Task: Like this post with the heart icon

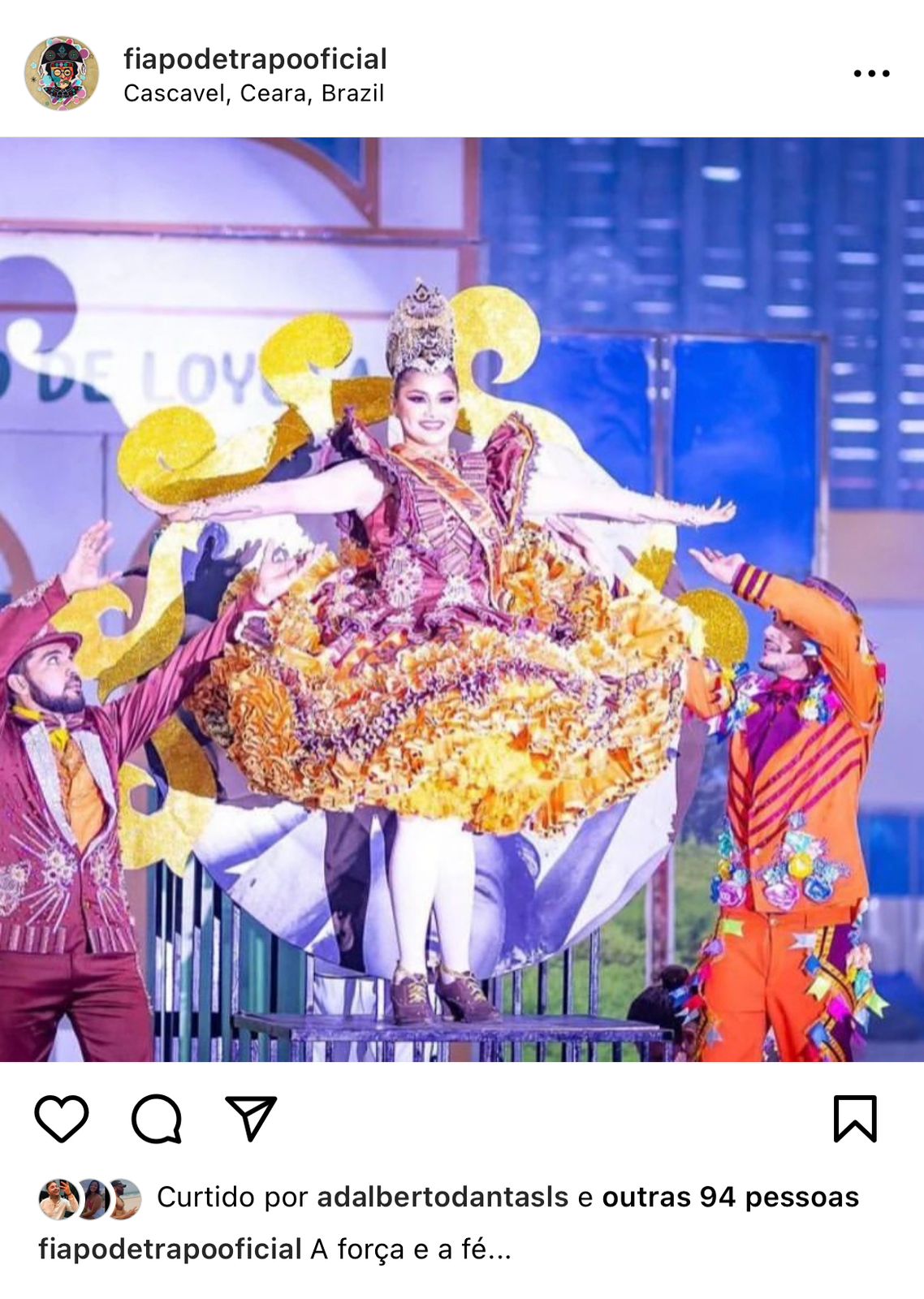Action: (x=62, y=1118)
